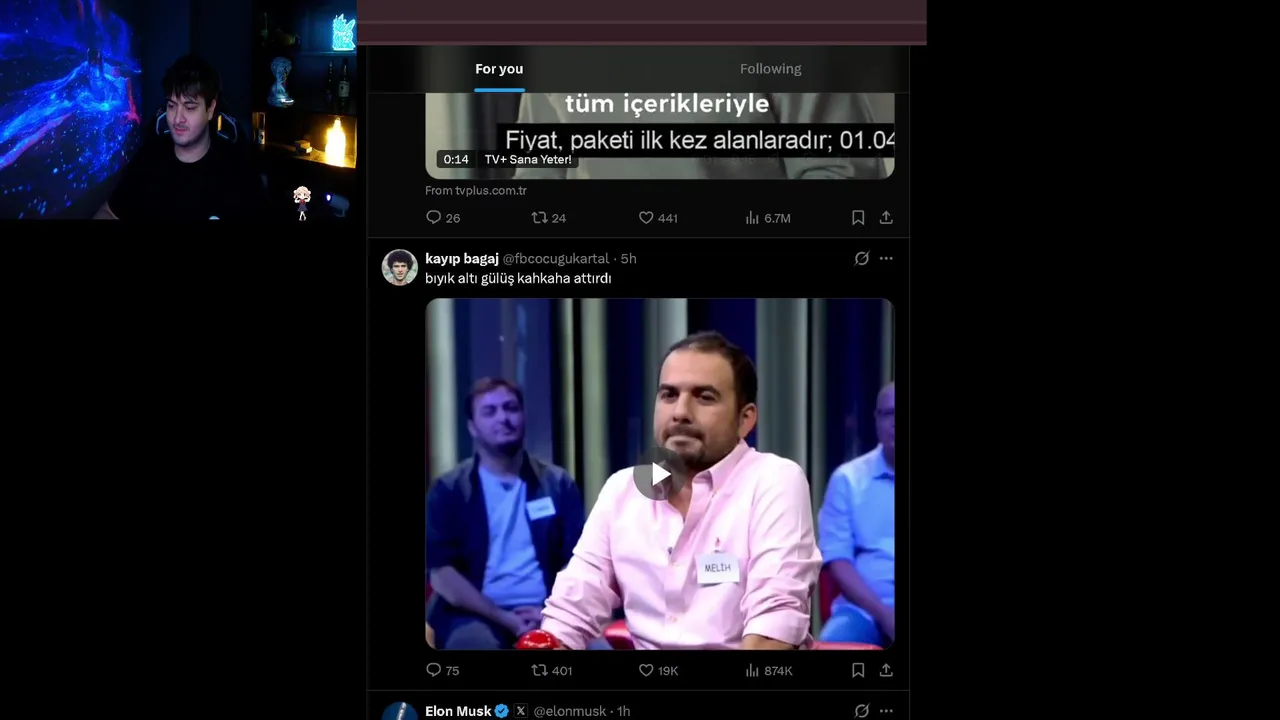The height and width of the screenshot is (720, 1280).
Task: Open overflow menu on kayıp bagaj's post
Action: point(886,258)
